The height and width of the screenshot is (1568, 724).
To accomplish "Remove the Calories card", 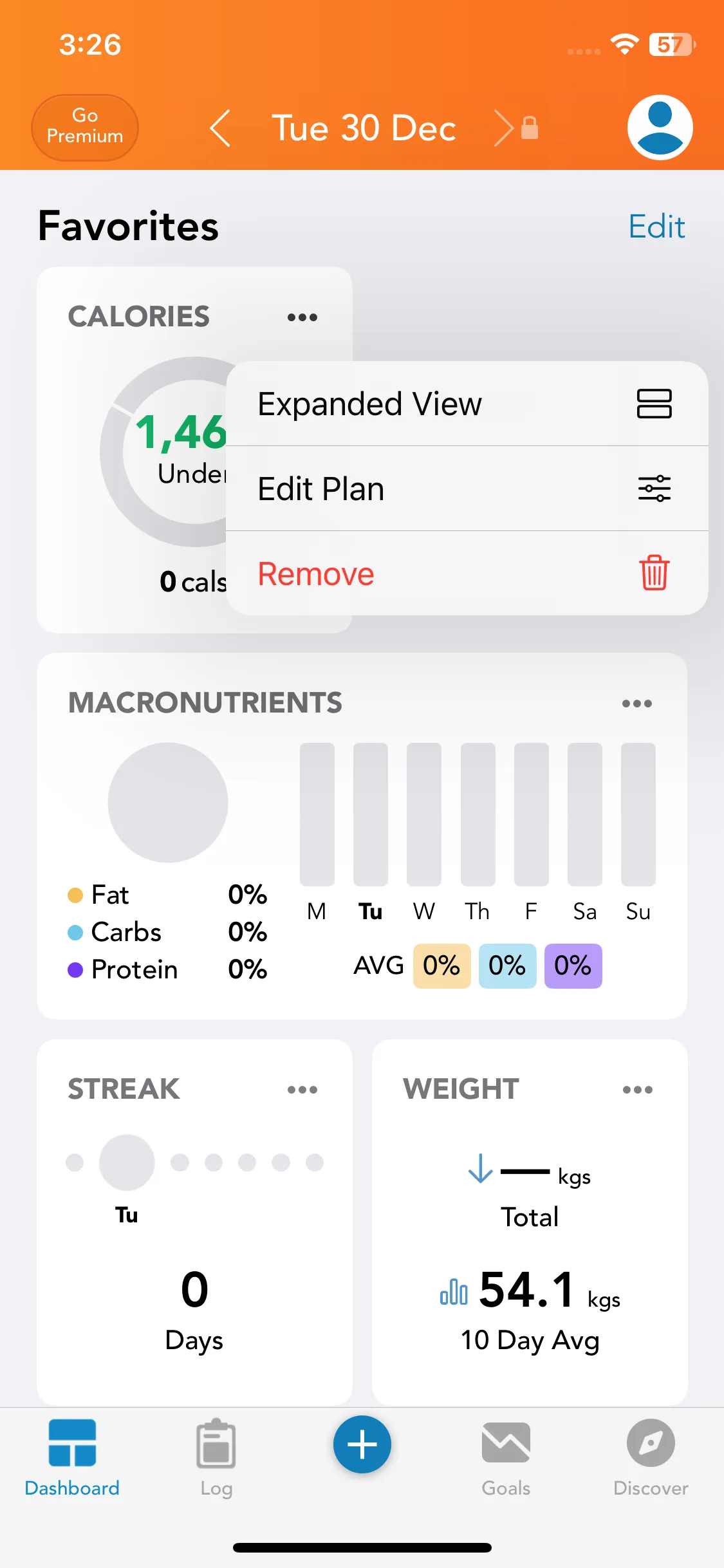I will tap(467, 574).
